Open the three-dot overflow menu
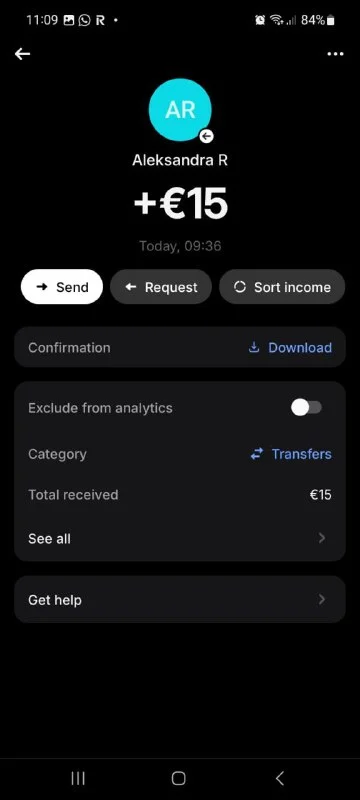 (x=335, y=54)
